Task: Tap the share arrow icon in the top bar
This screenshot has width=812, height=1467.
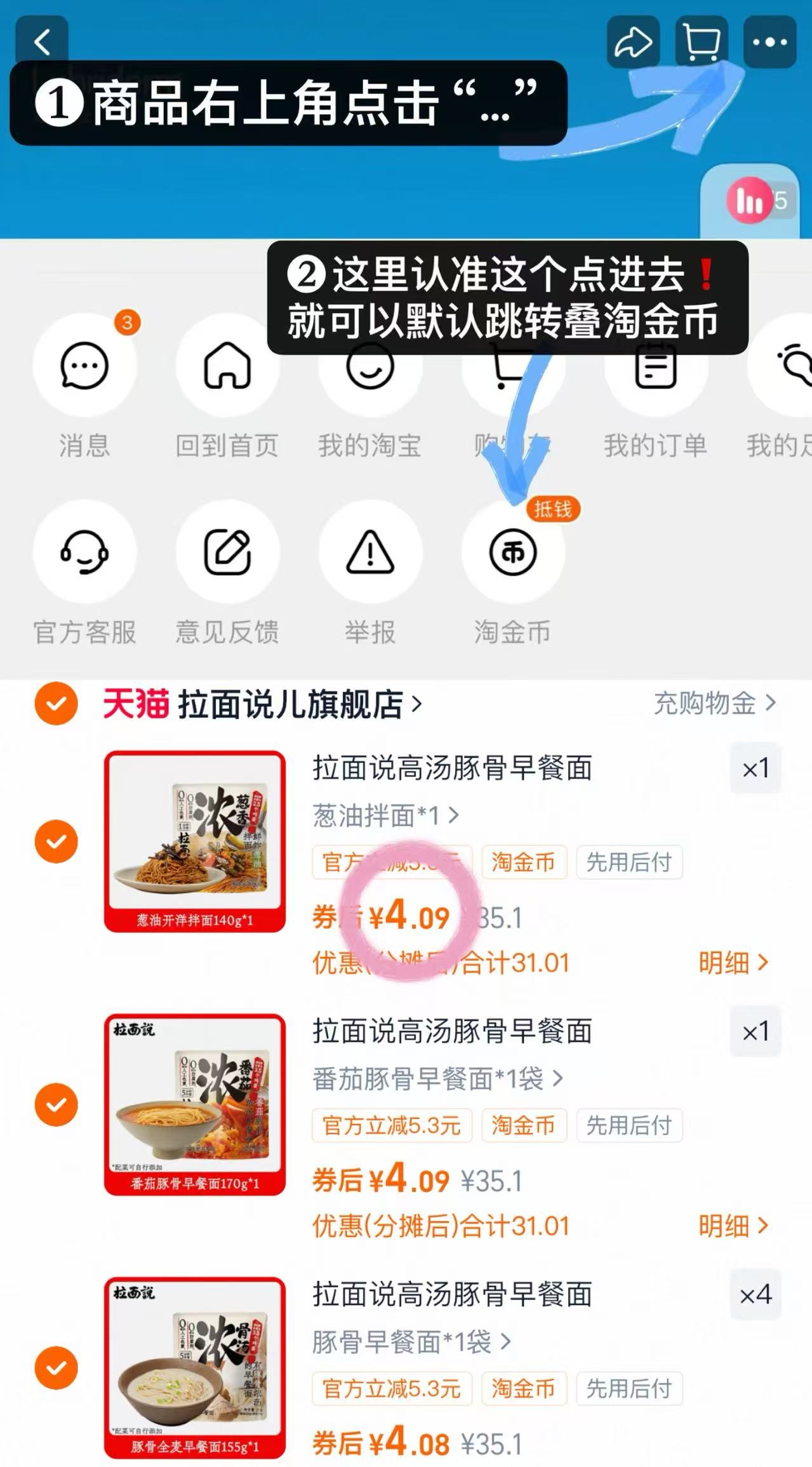Action: coord(632,43)
